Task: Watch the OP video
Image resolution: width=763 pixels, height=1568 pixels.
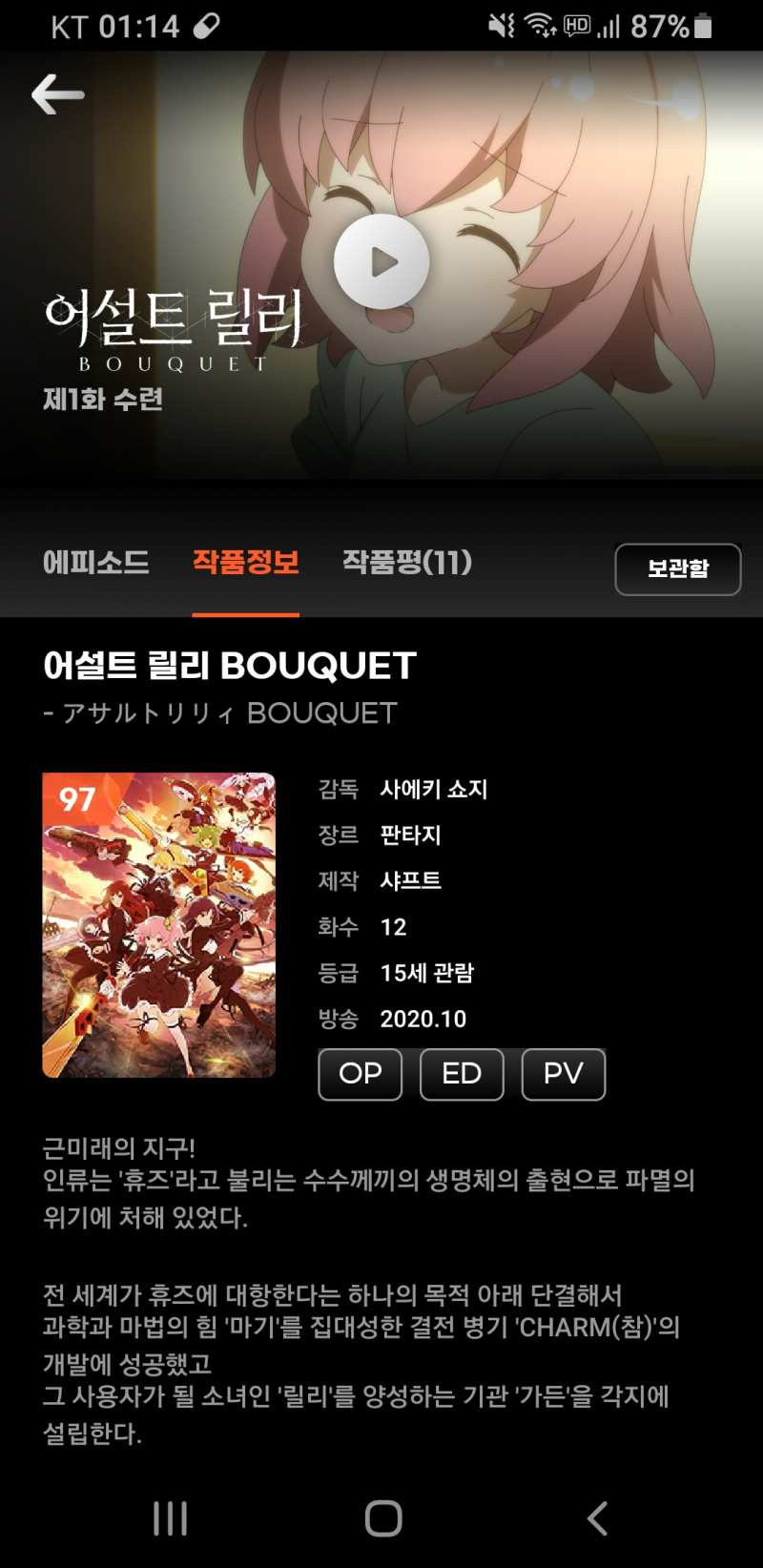Action: tap(361, 1074)
